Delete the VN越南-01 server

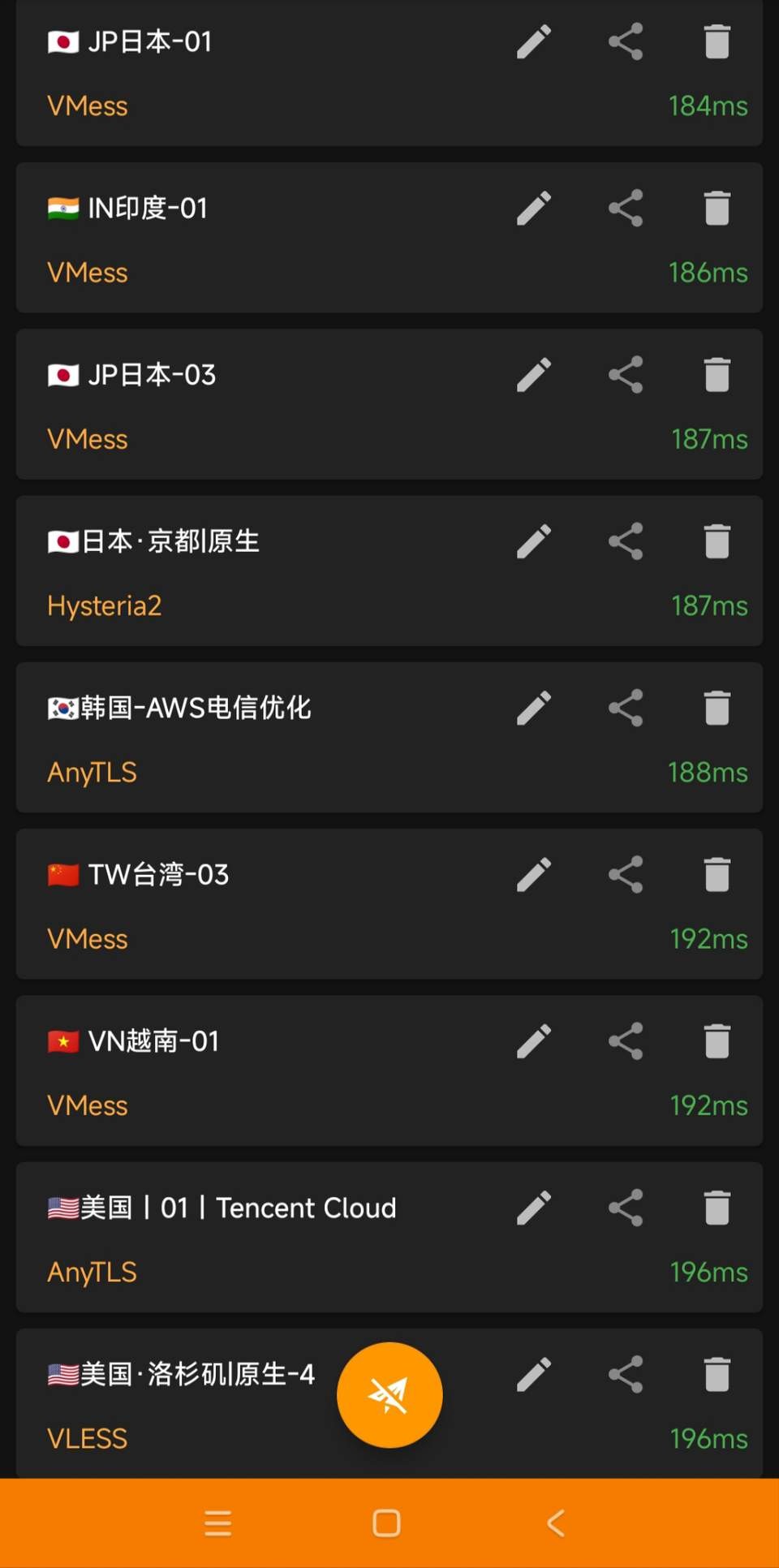click(717, 1041)
